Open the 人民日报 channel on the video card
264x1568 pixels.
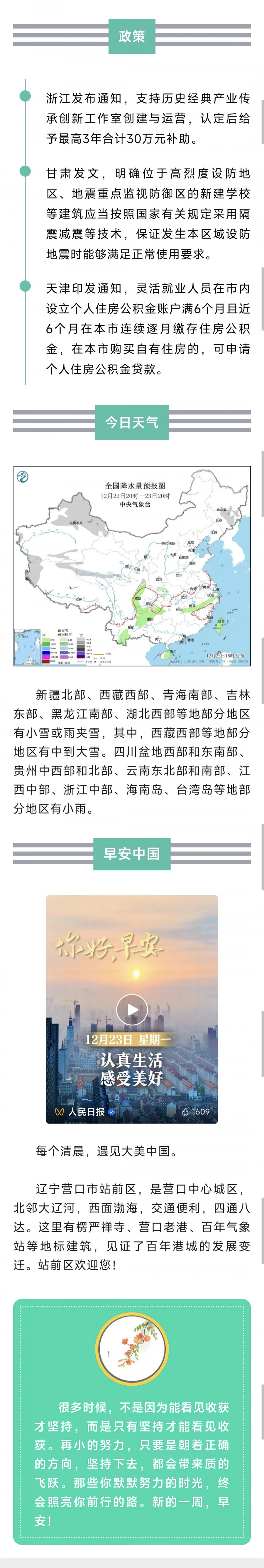click(x=85, y=1111)
